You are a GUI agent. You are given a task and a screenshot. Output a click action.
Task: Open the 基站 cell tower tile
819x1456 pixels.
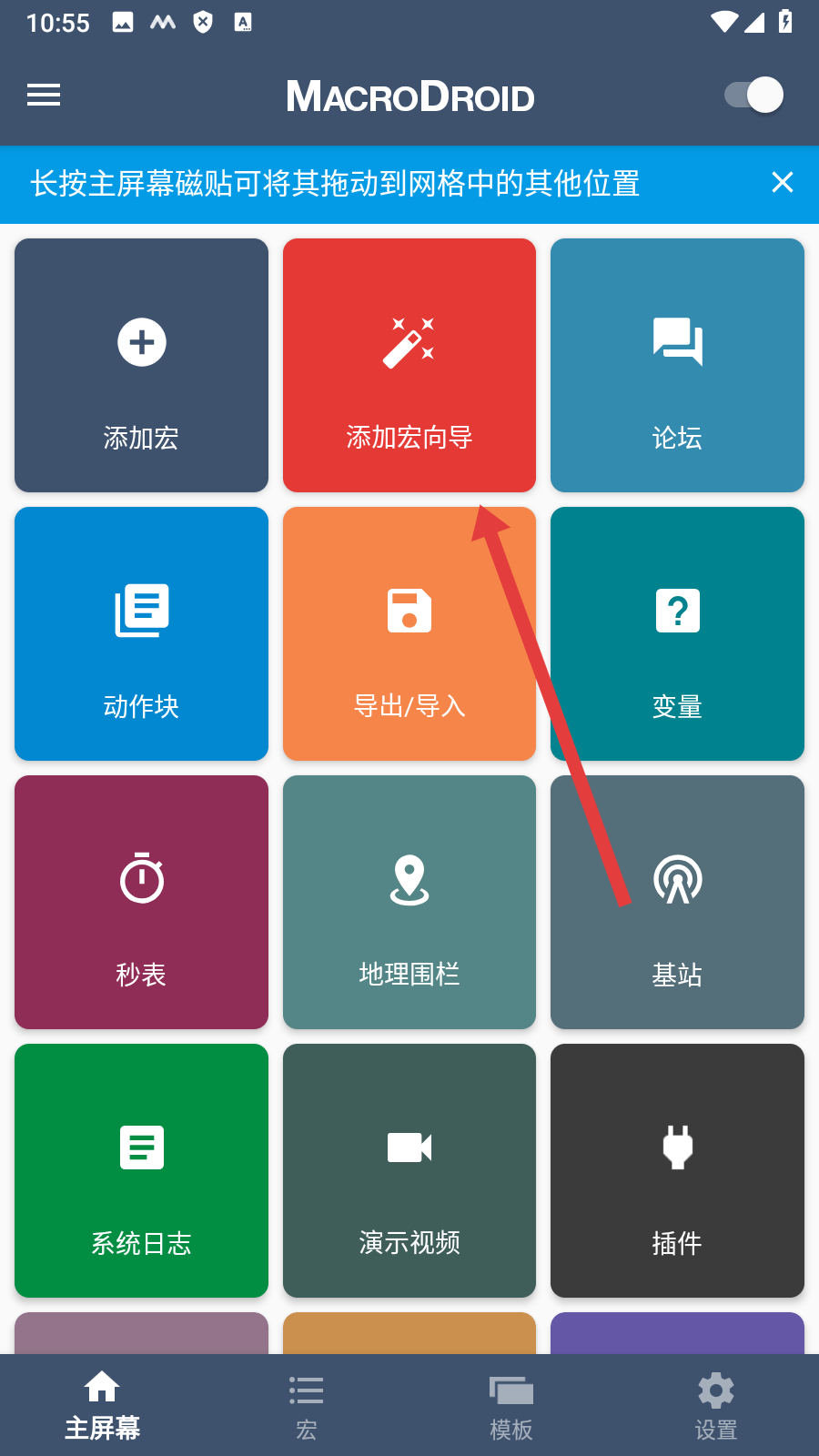(x=677, y=903)
